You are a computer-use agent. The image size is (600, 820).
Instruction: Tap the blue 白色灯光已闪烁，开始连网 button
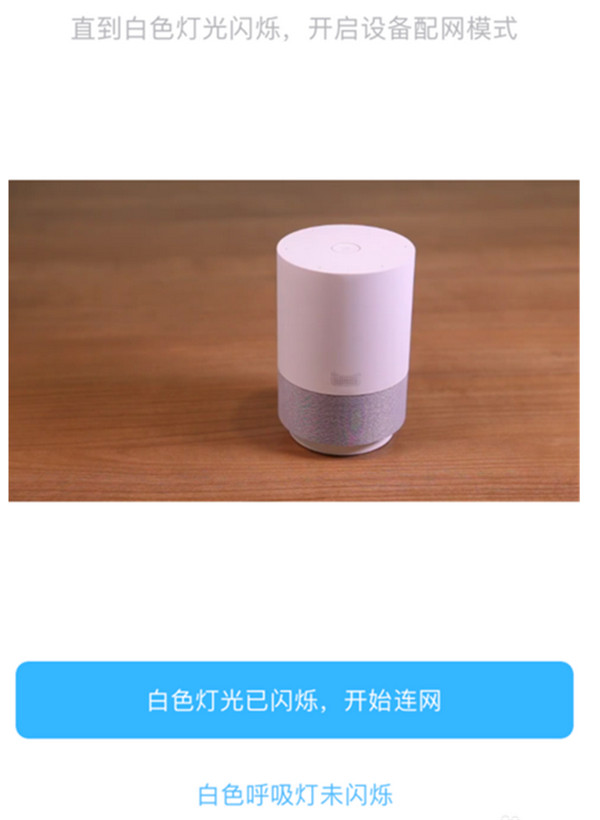point(294,700)
